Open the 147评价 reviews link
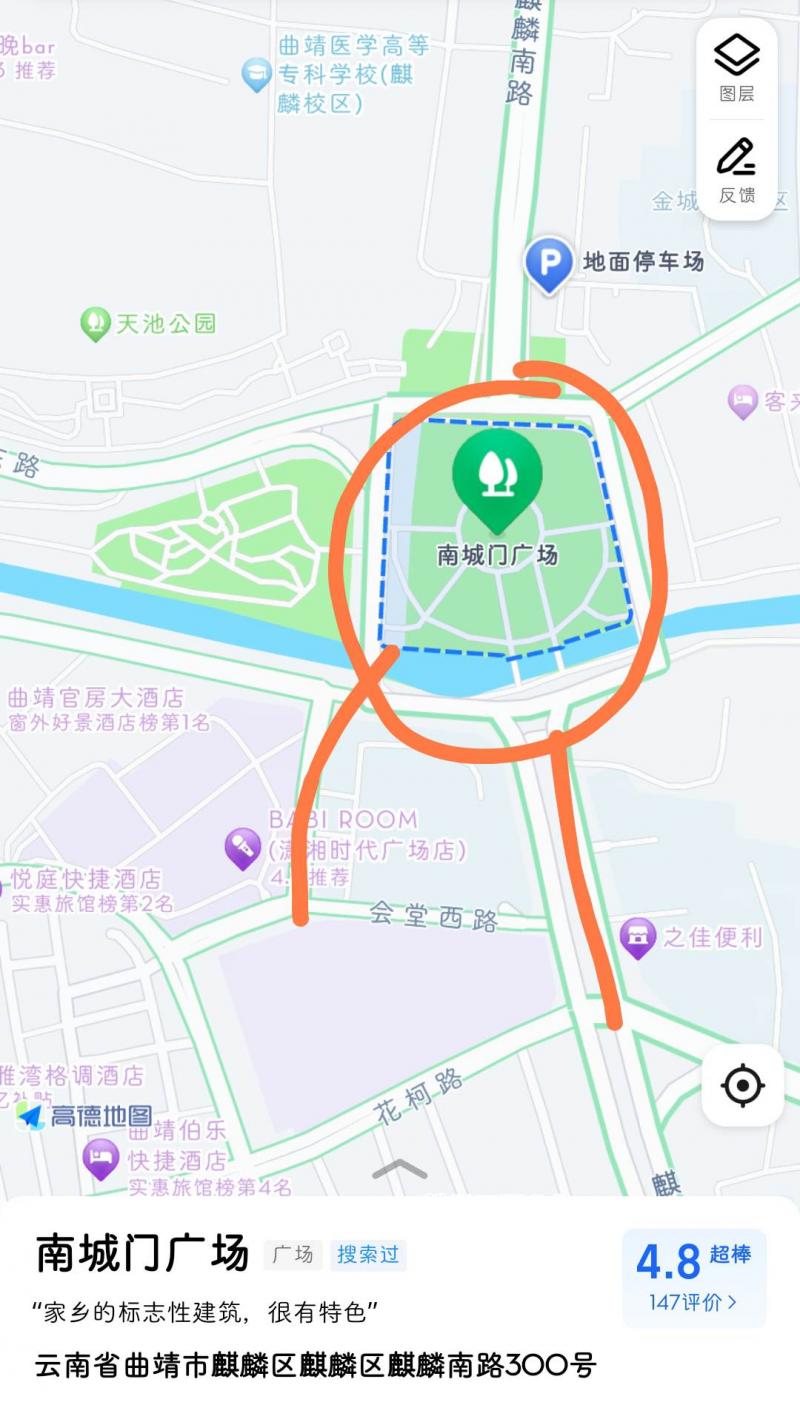Screen dimensions: 800x1402 click(x=693, y=1302)
